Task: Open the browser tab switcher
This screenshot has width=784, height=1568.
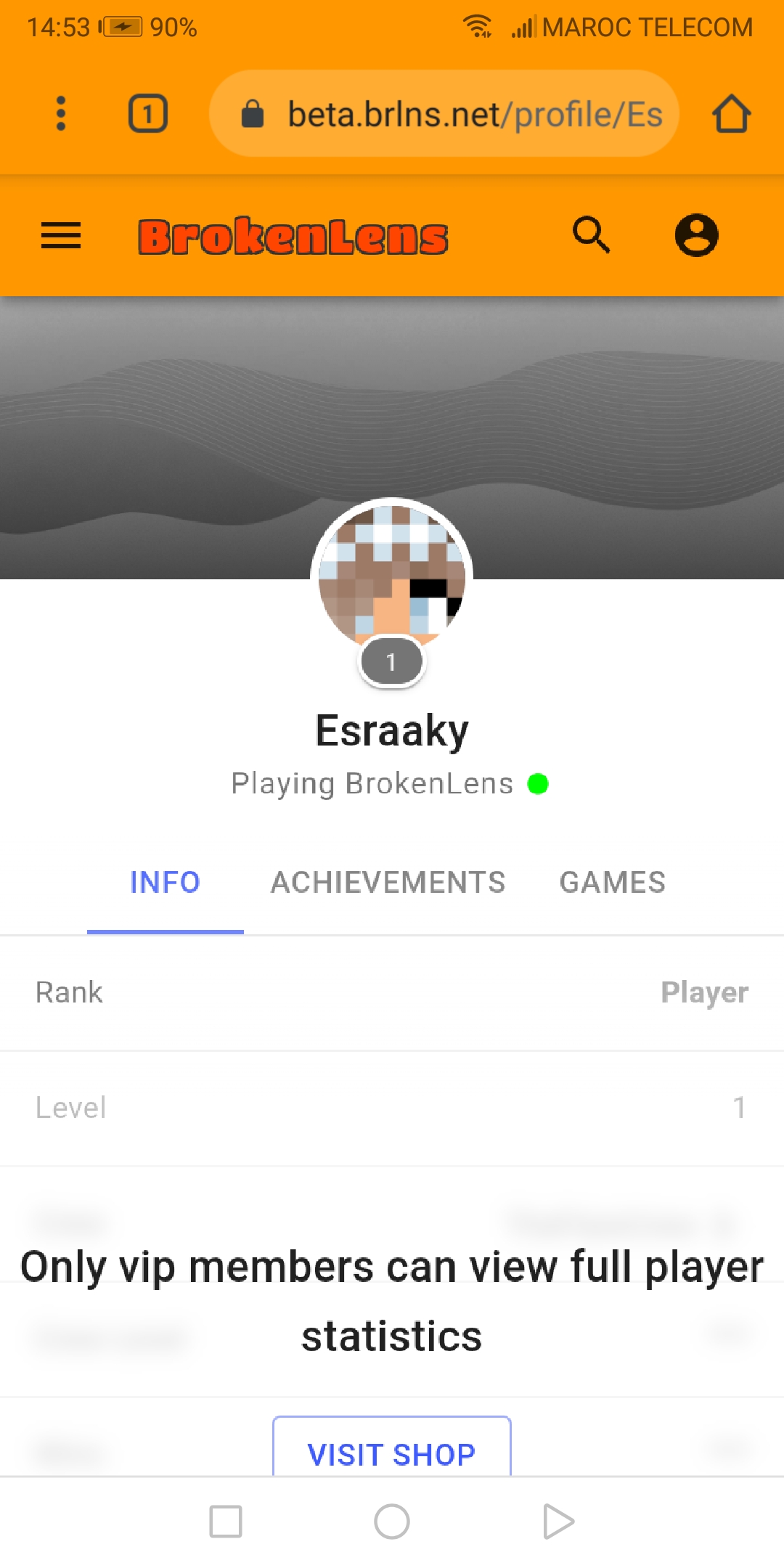Action: [148, 114]
